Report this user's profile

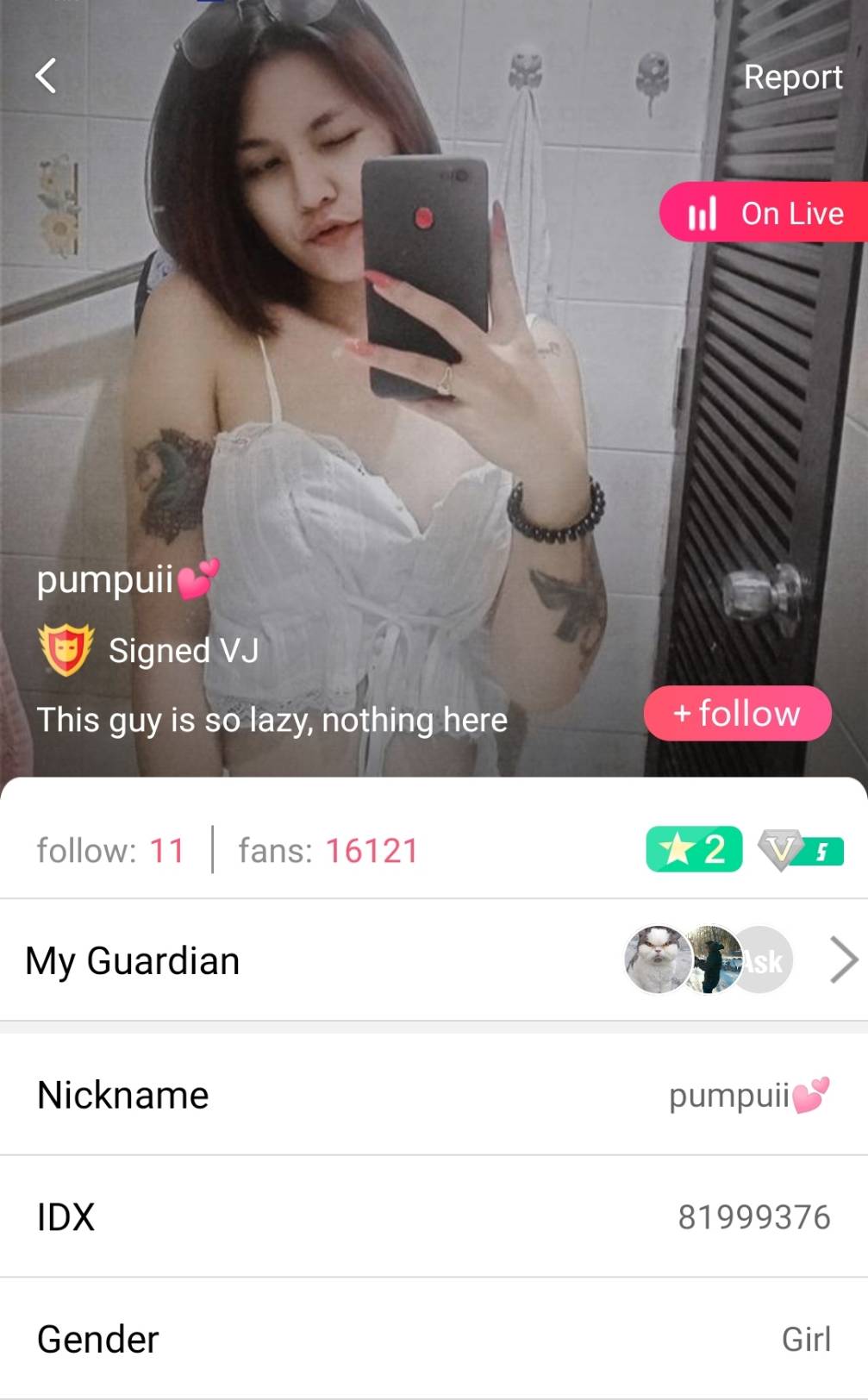pyautogui.click(x=792, y=78)
